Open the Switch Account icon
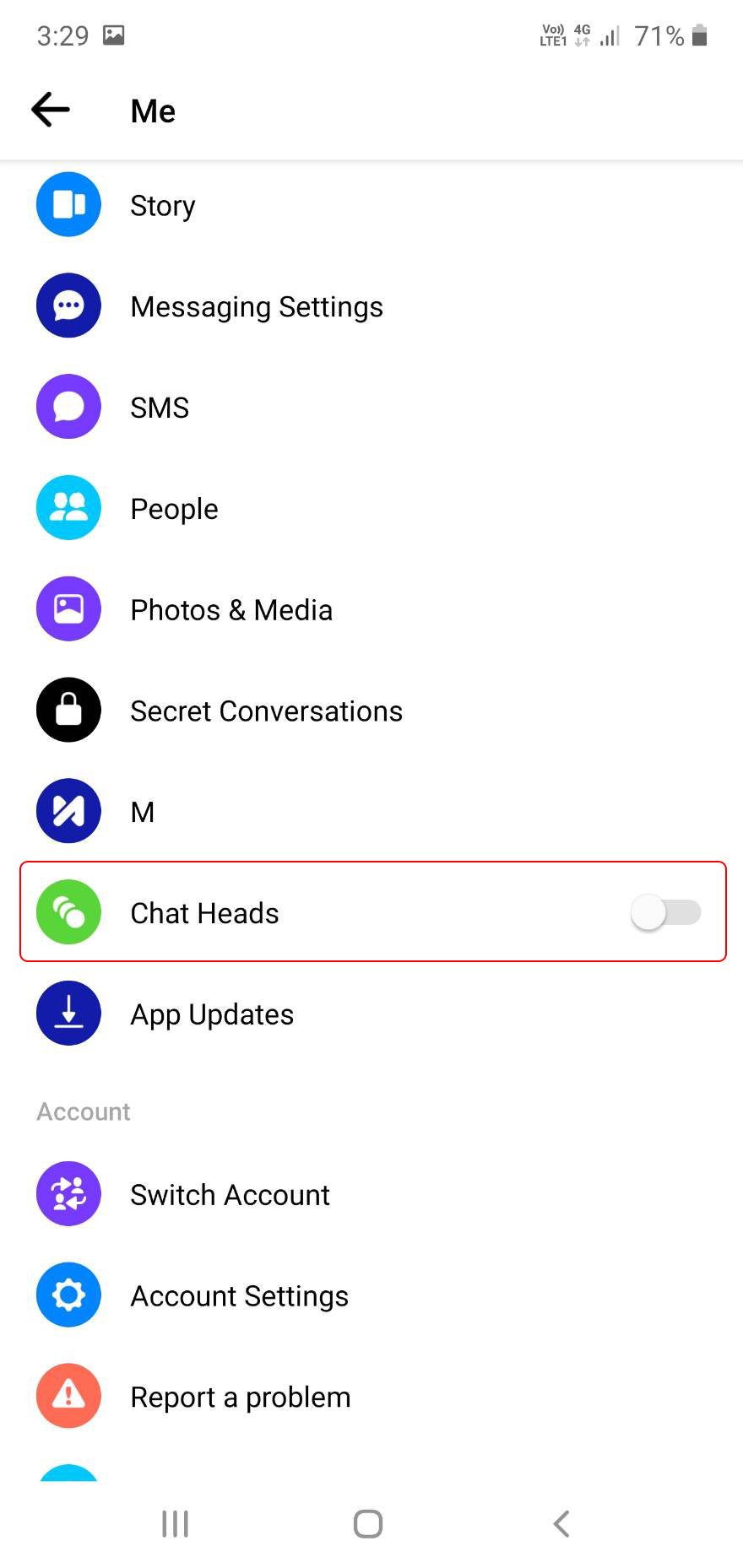Screen dimensions: 743x1568 [68, 1193]
